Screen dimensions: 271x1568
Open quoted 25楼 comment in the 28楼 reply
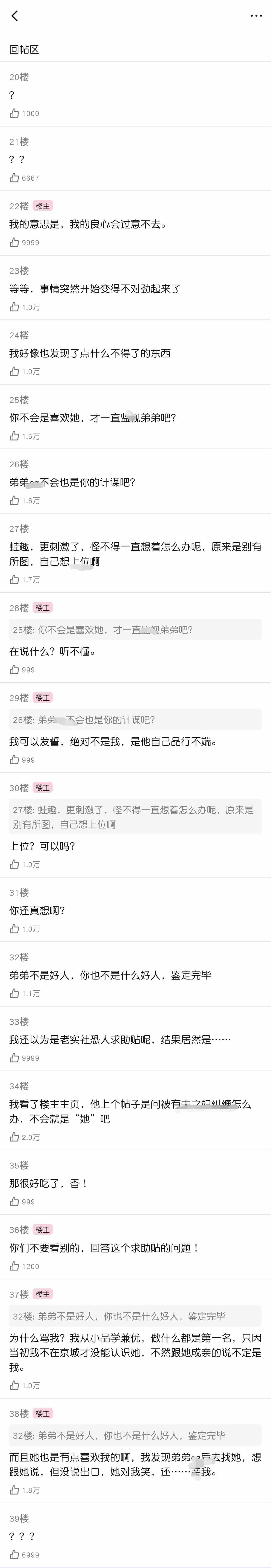[x=135, y=629]
